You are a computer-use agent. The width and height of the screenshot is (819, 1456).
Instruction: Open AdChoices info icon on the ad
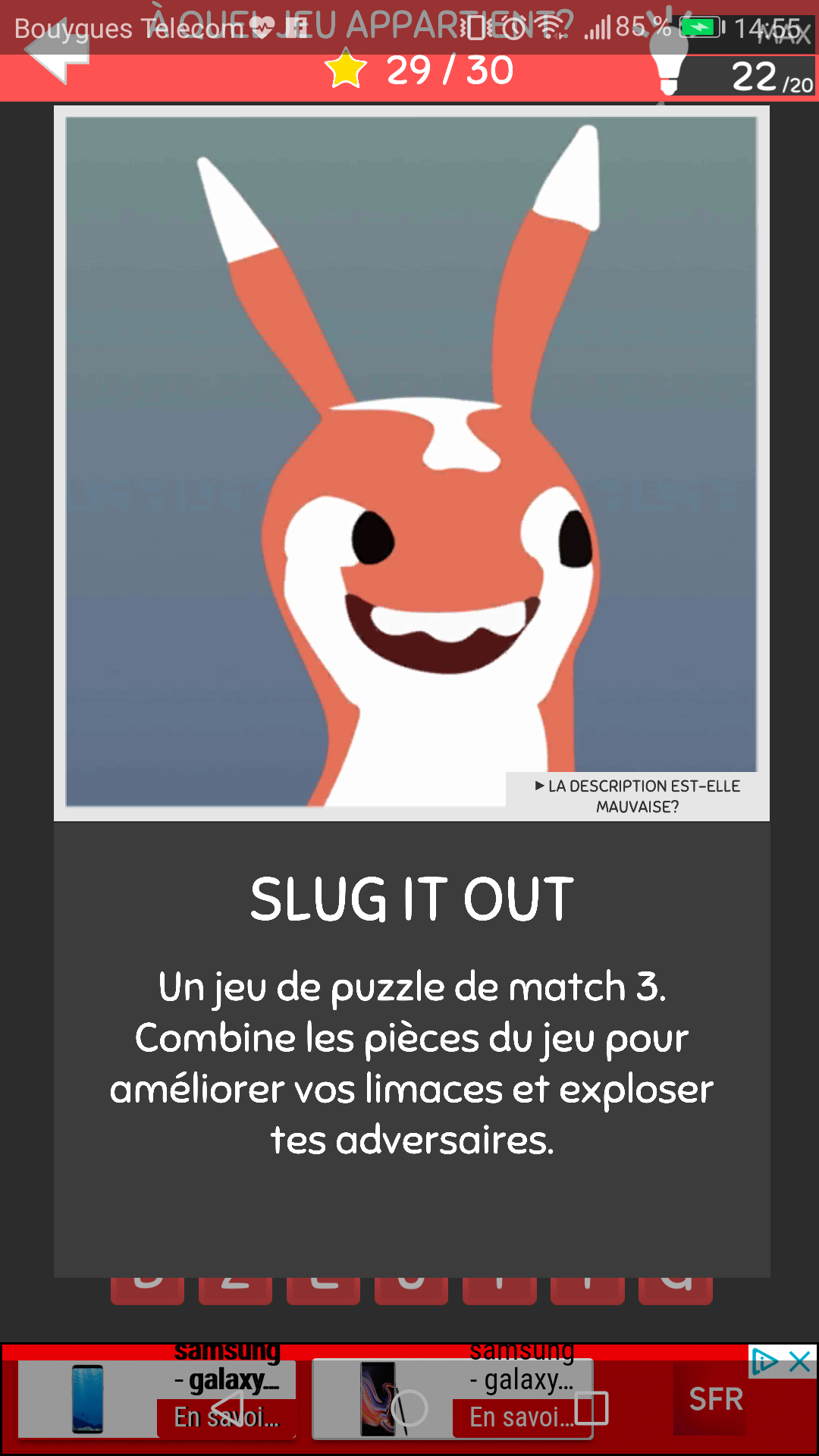764,1362
